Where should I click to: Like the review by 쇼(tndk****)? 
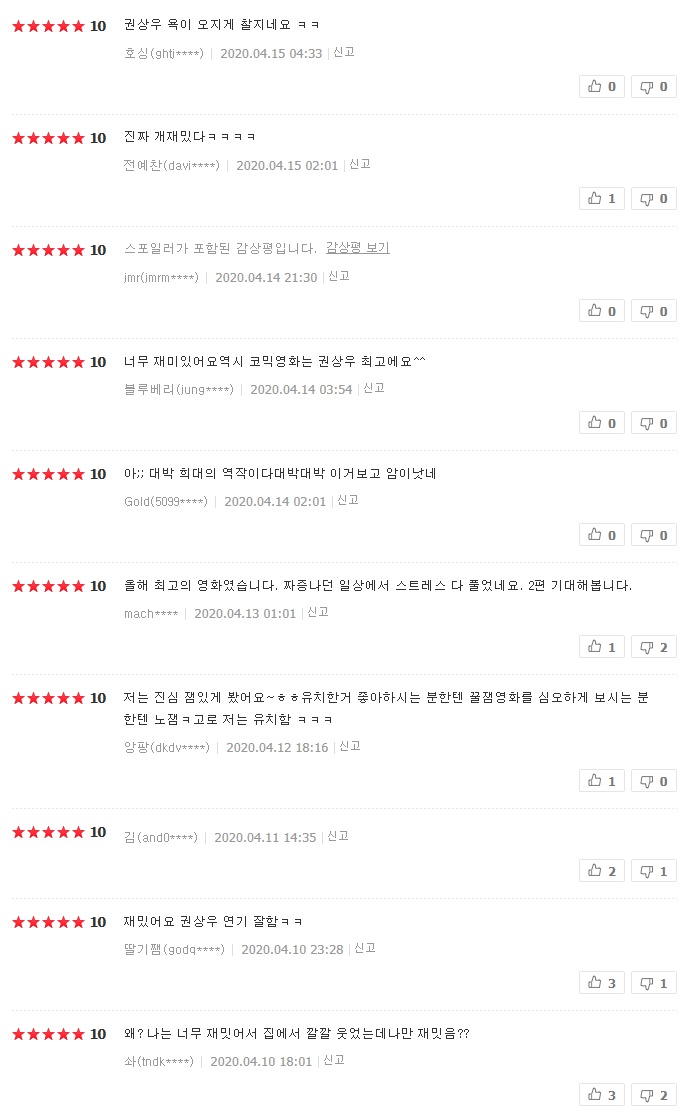point(602,1095)
